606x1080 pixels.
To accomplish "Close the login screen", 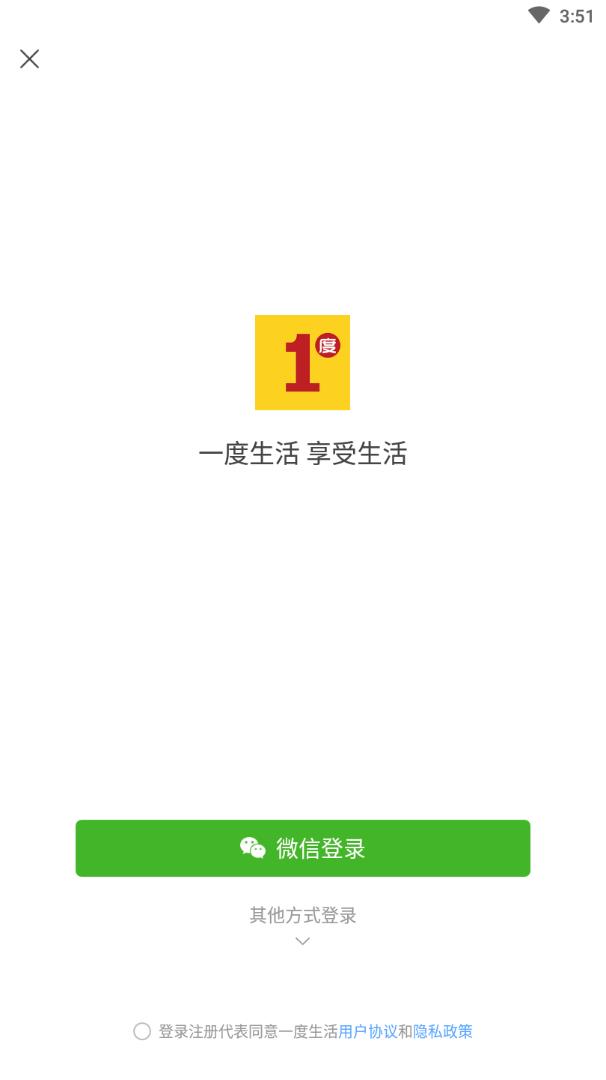I will coord(30,59).
